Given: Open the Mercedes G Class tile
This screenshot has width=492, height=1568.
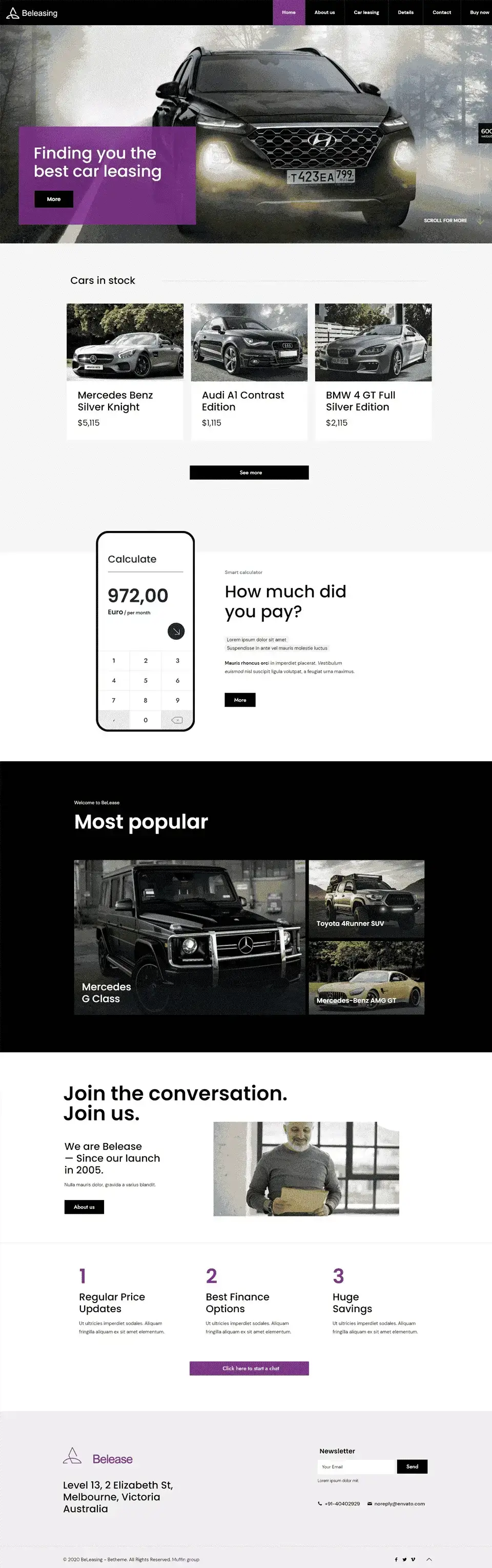Looking at the screenshot, I should (190, 937).
